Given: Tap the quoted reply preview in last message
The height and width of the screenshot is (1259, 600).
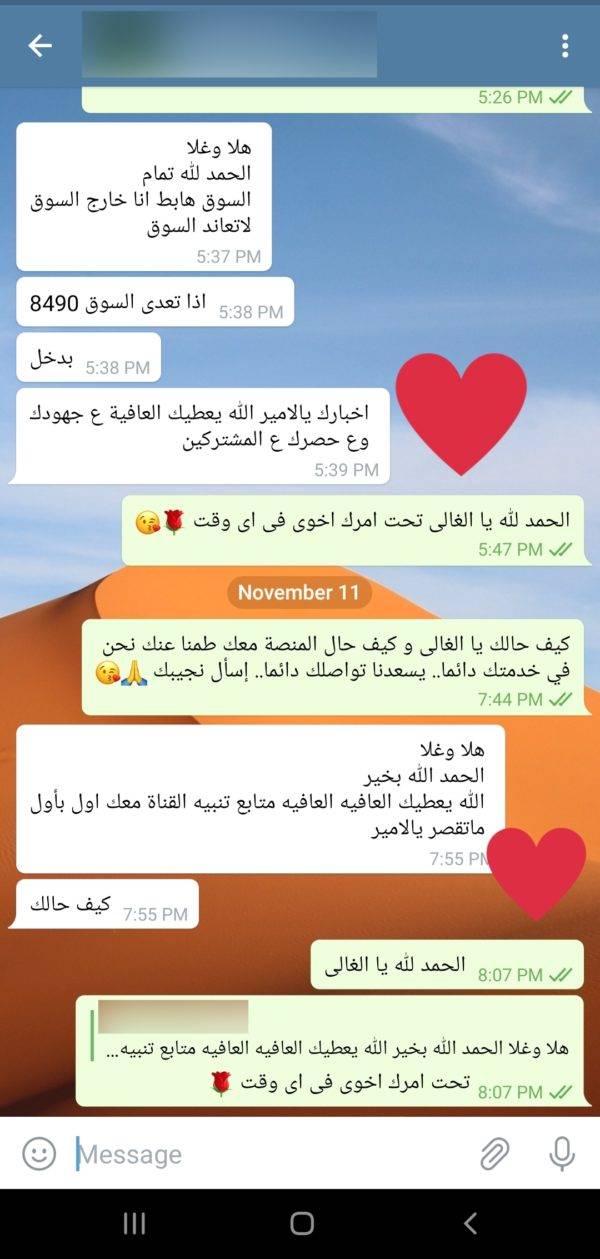Looking at the screenshot, I should point(330,1030).
